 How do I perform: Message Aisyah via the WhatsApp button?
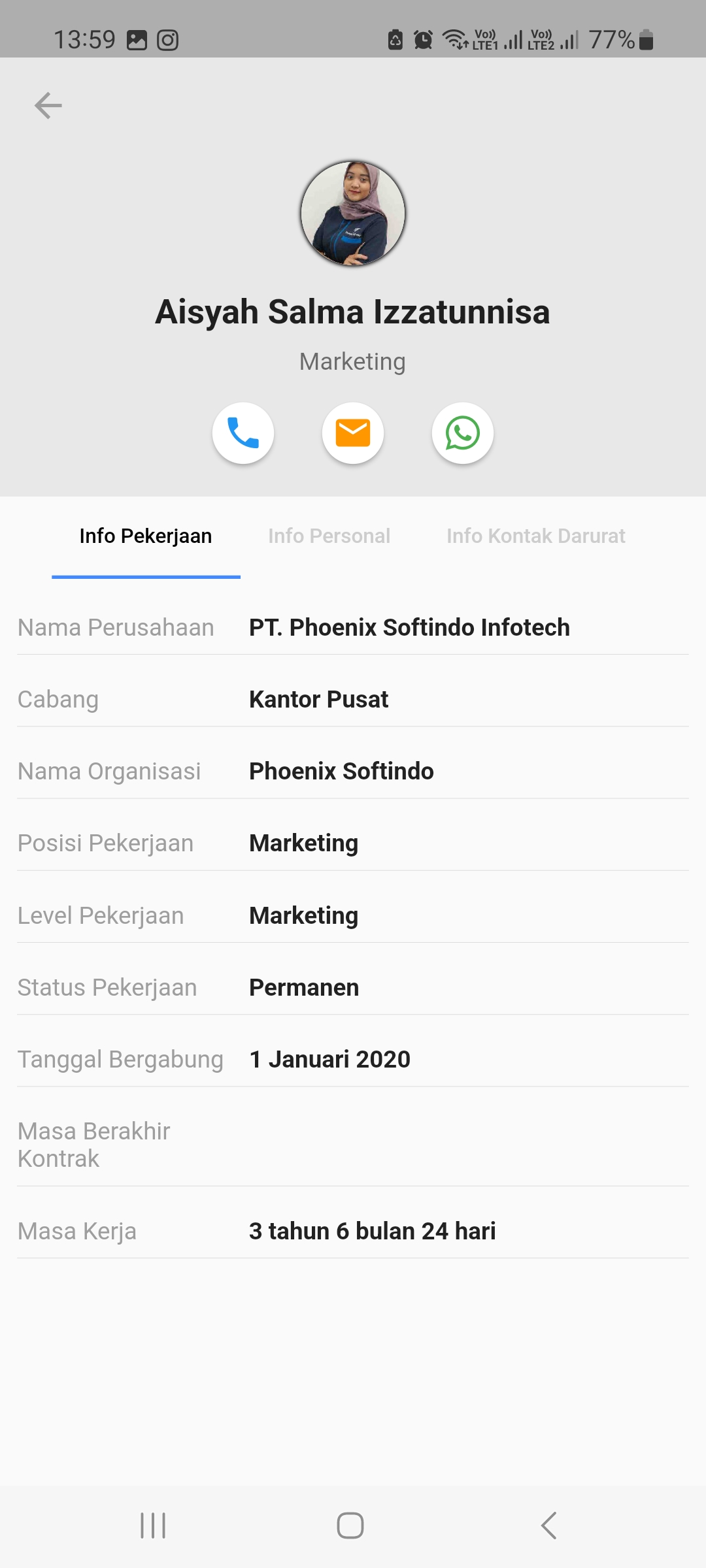(x=463, y=433)
